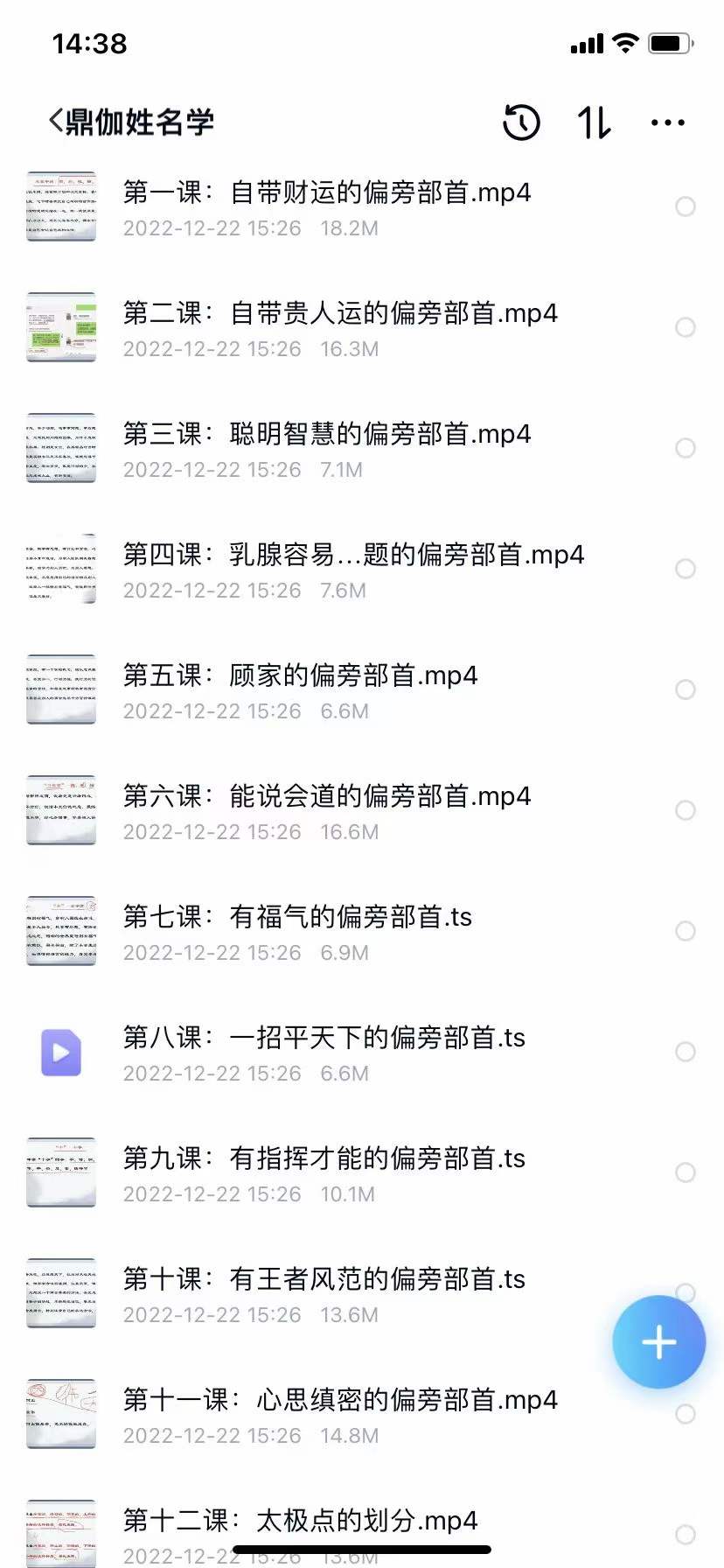
Task: Tap the blue floating plus button
Action: 658,1342
